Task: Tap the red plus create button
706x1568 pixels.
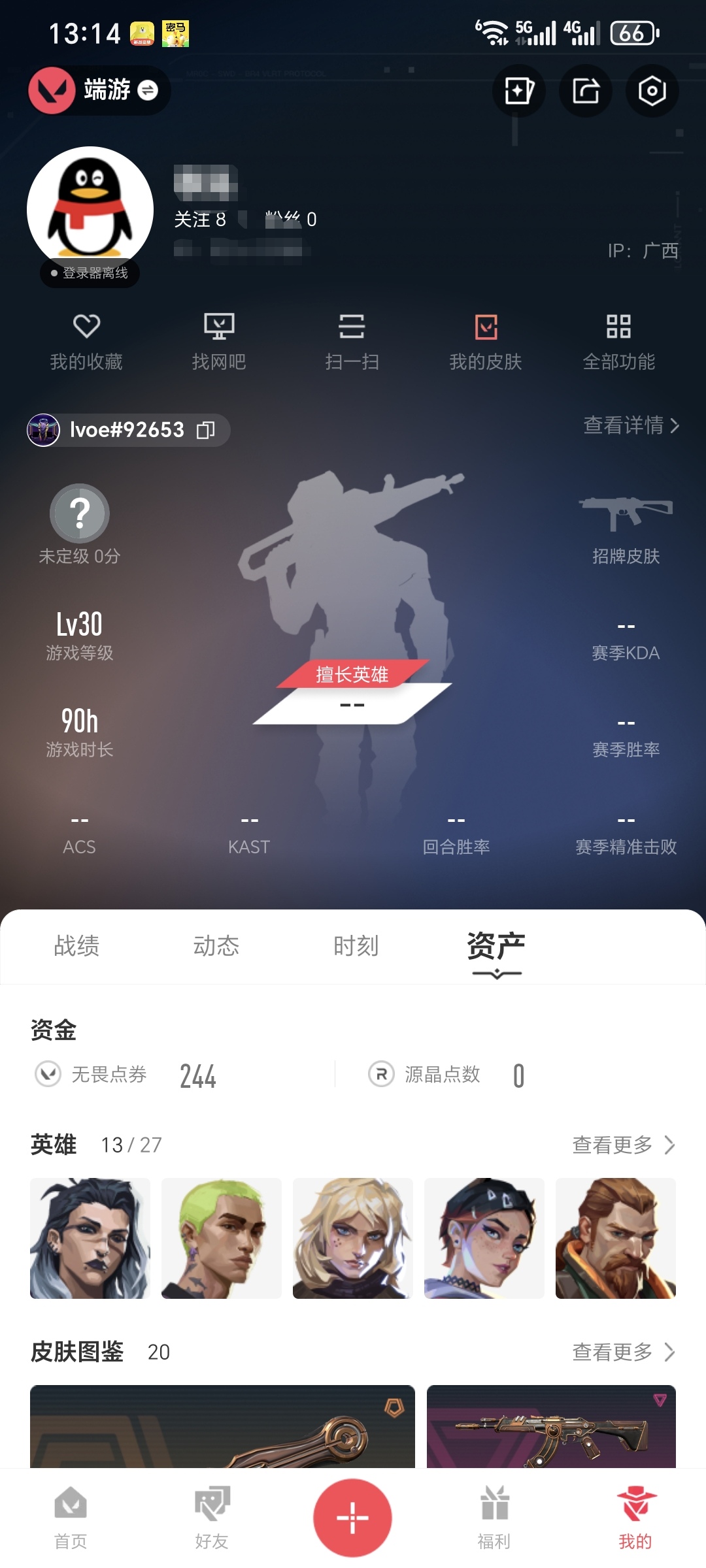Action: tap(352, 1517)
